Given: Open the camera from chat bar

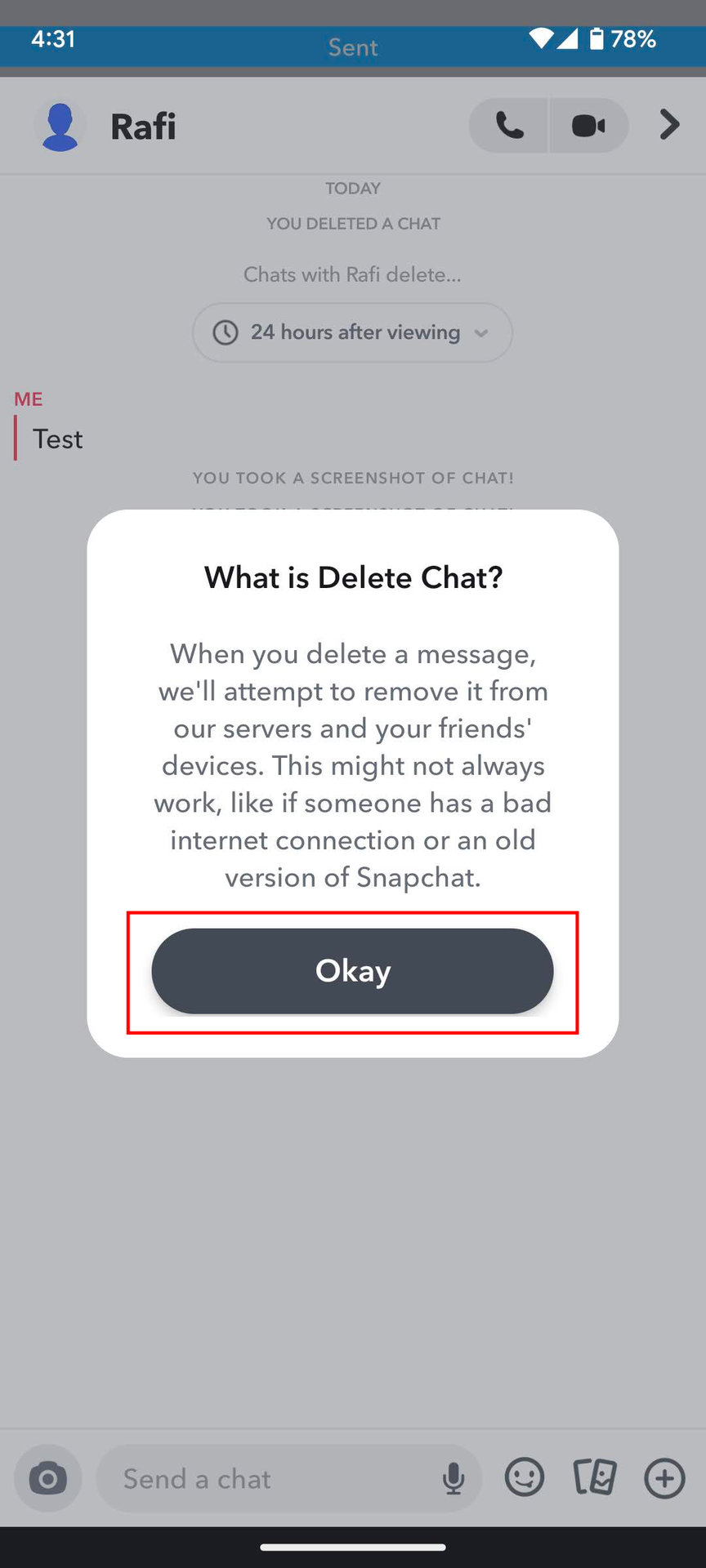Looking at the screenshot, I should point(48,1478).
